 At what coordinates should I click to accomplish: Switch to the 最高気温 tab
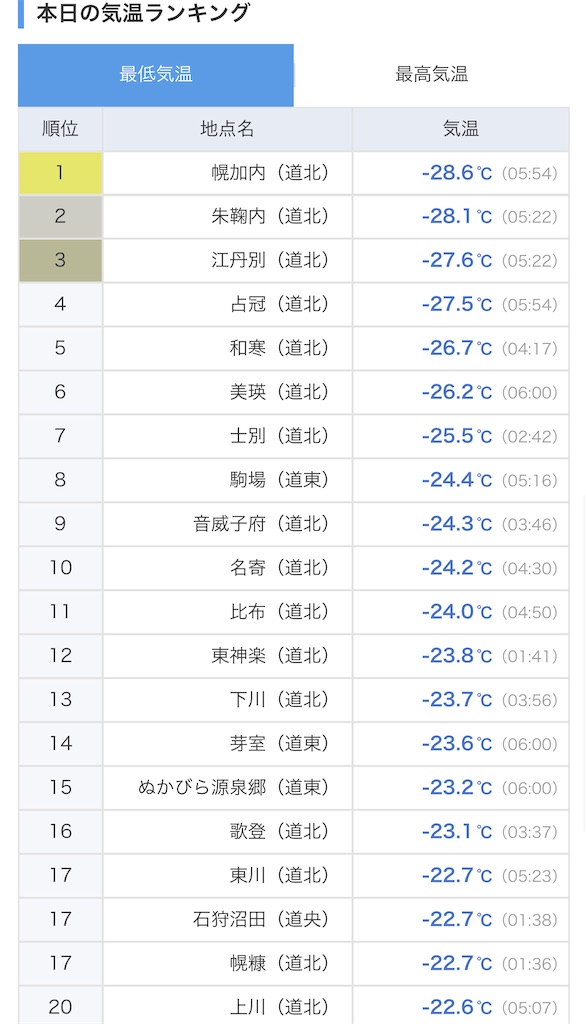[431, 74]
